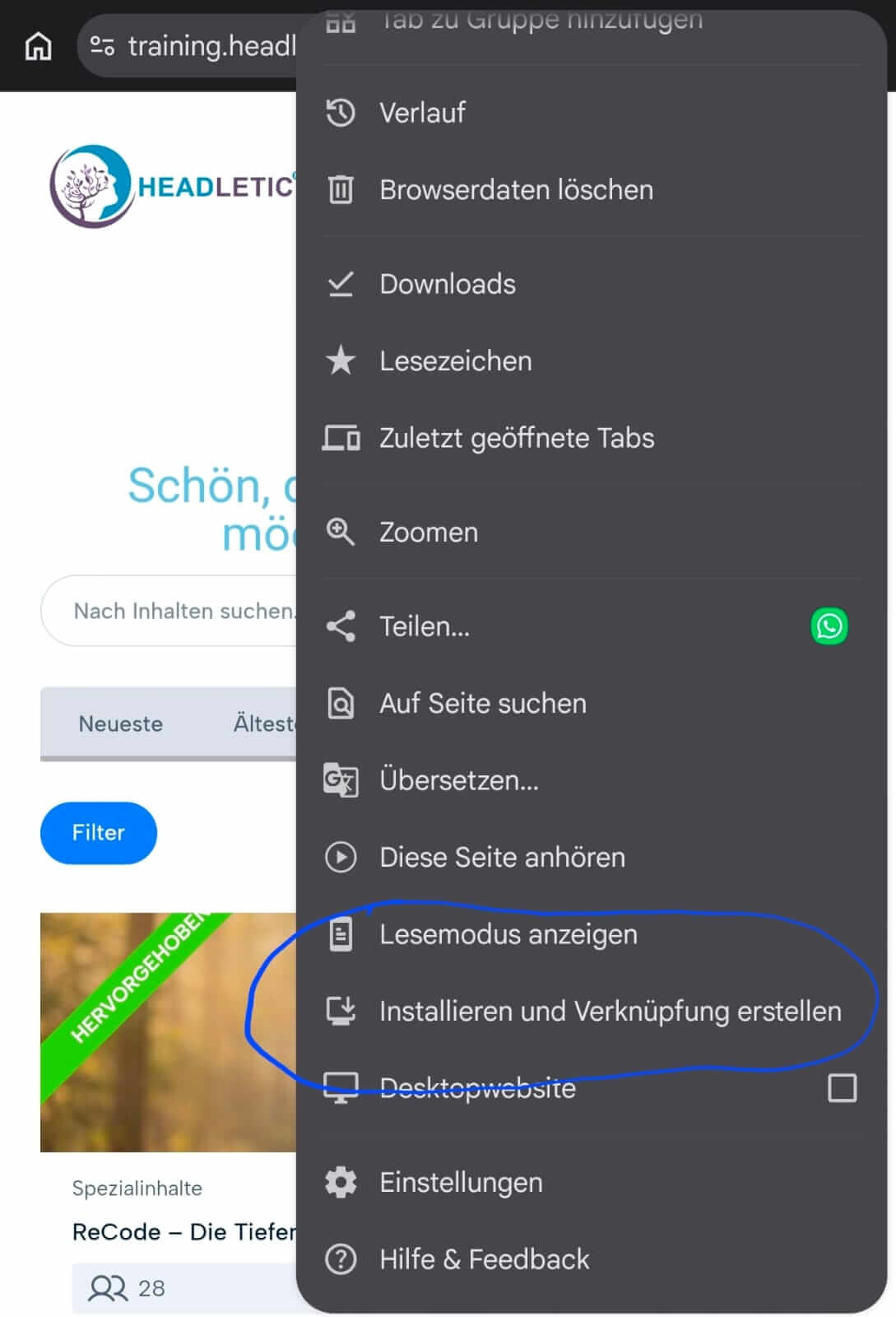Image resolution: width=896 pixels, height=1317 pixels.
Task: Enable Lesemodus anzeigen
Action: (x=591, y=935)
